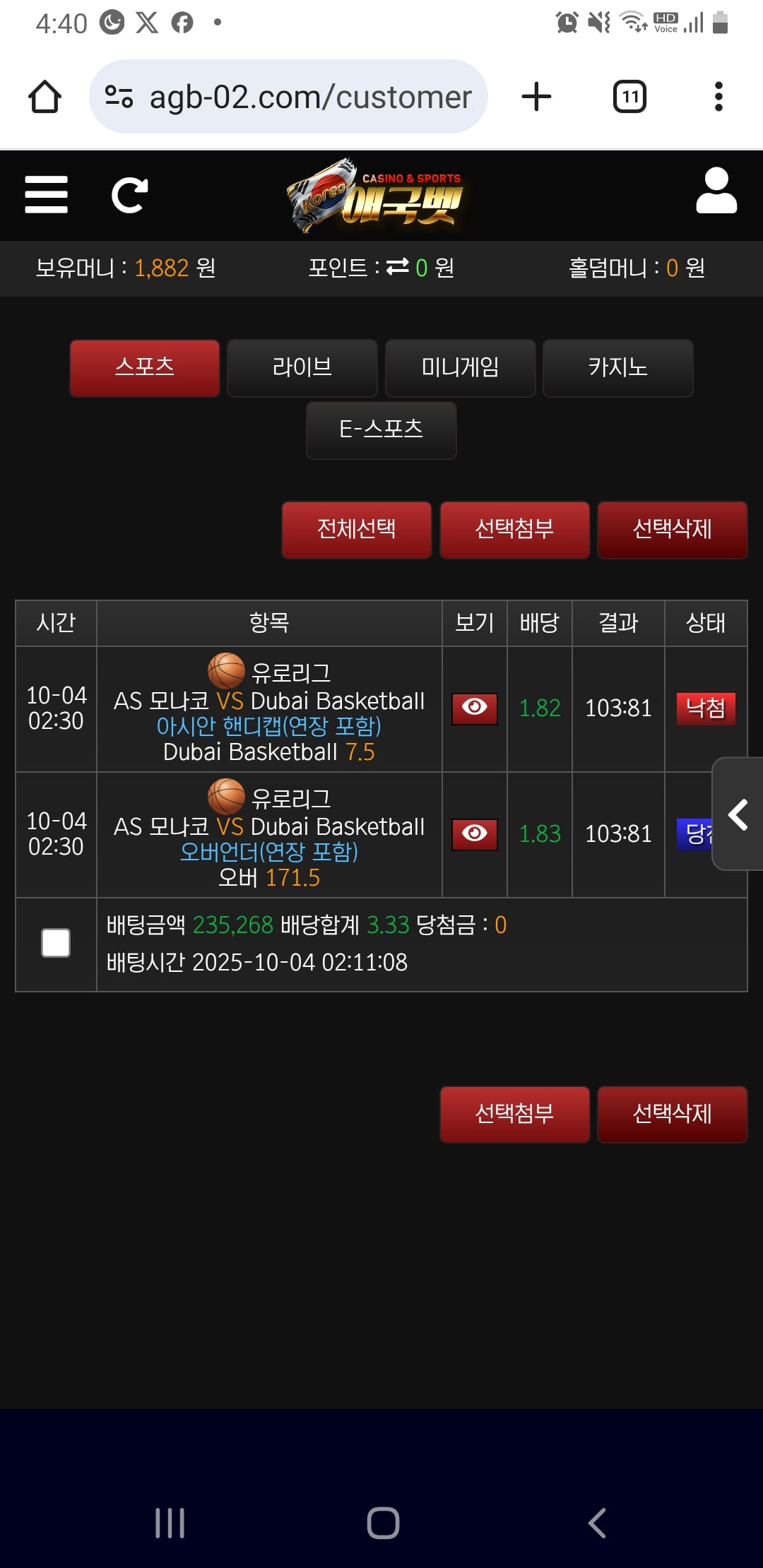This screenshot has width=763, height=1568.
Task: Tap the point exchange arrows icon
Action: pos(398,266)
